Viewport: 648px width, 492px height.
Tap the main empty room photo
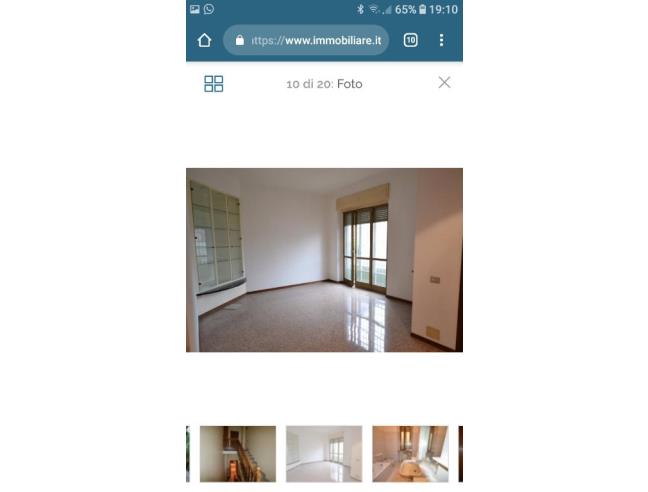(x=324, y=260)
